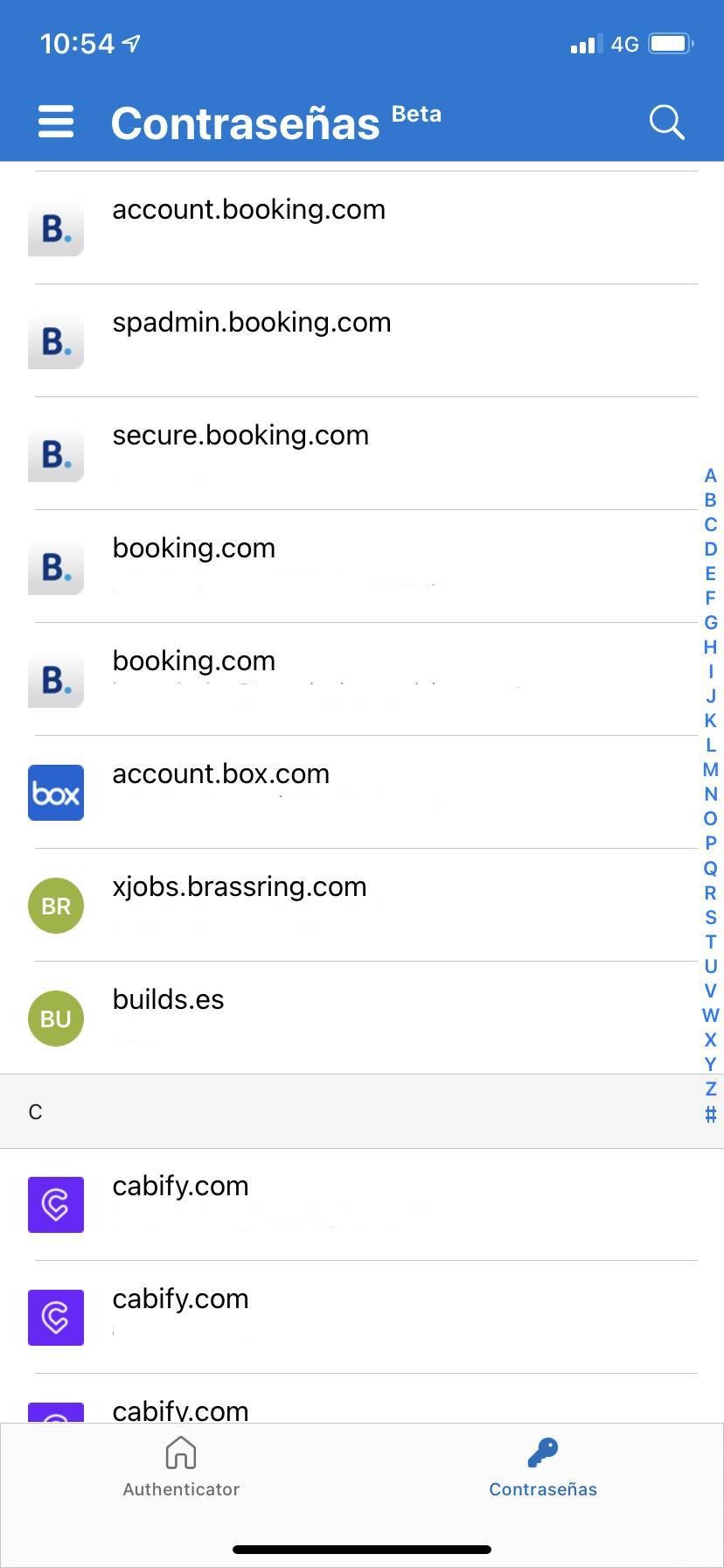The image size is (724, 1568).
Task: Open the builds.es entry
Action: tap(362, 1018)
